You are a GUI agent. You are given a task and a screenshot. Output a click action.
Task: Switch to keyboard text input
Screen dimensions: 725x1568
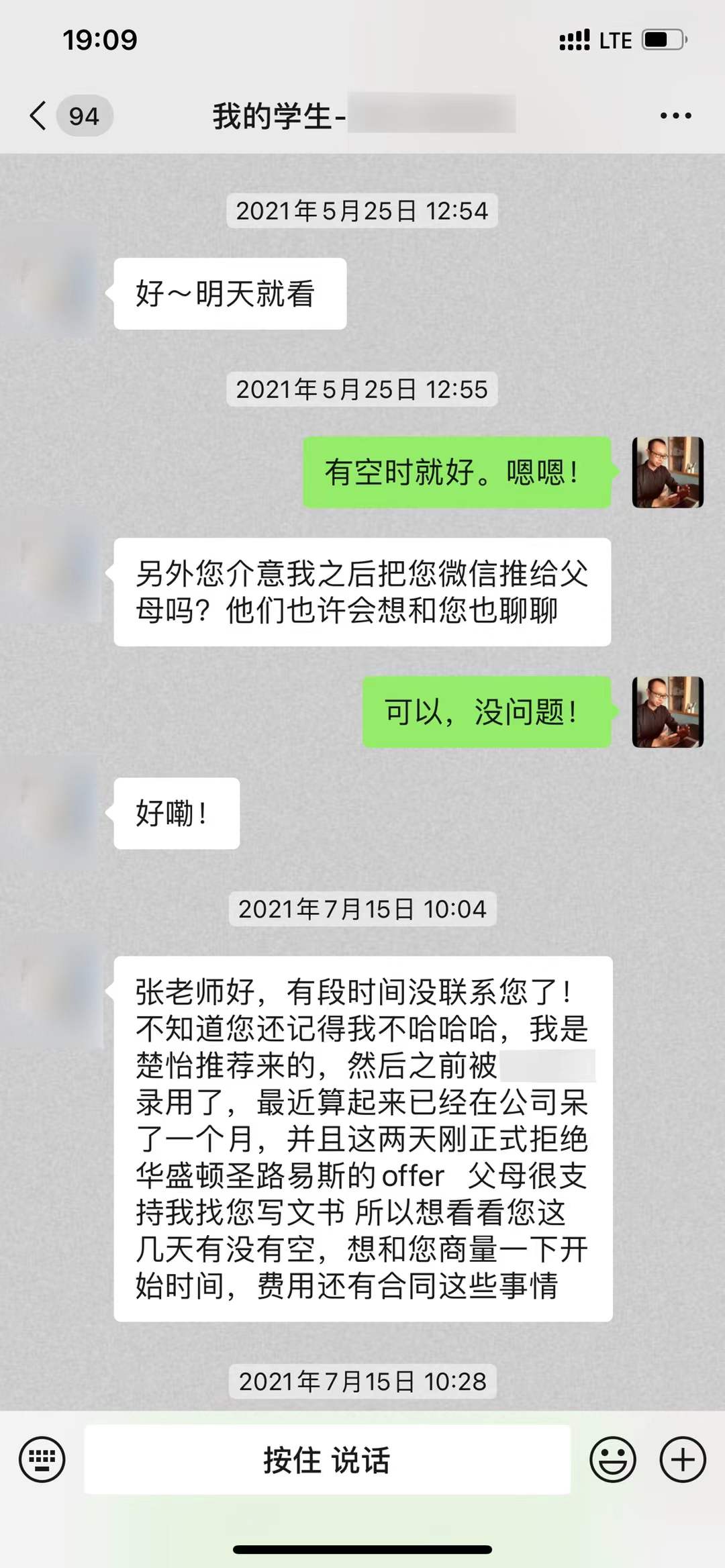click(x=42, y=1459)
